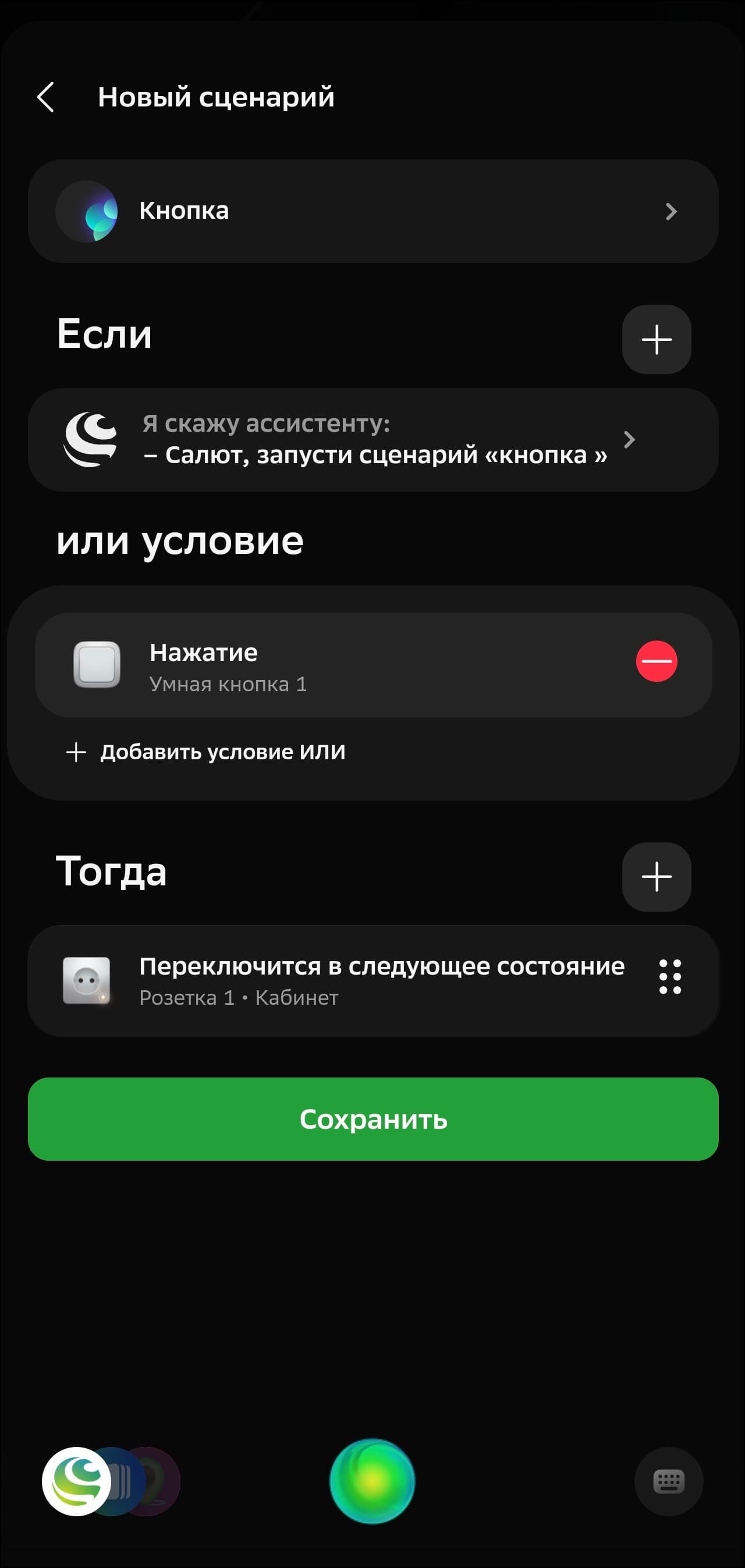Open the keyboard input button

pos(668,1481)
